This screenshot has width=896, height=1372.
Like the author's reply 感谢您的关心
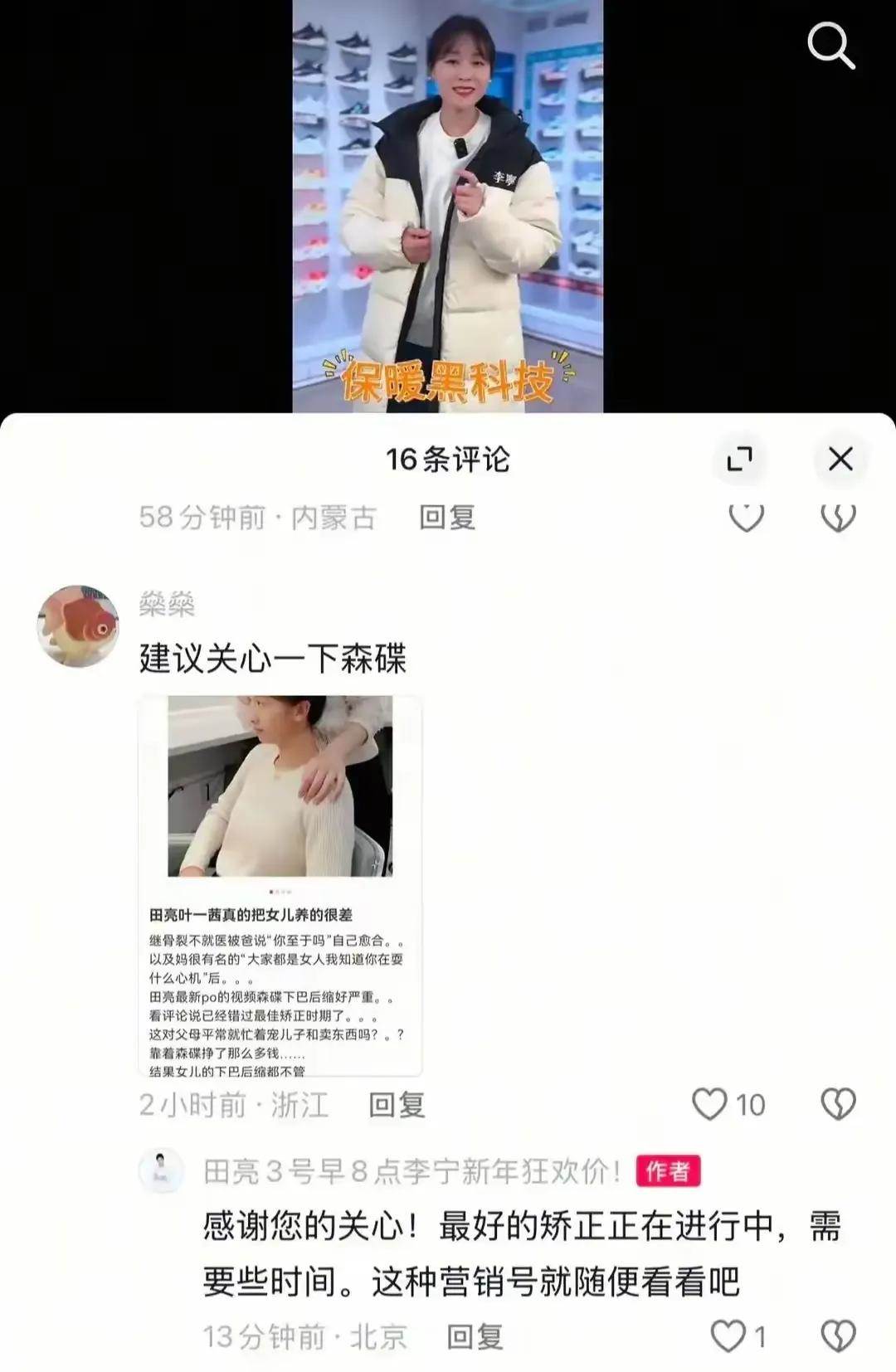728,1336
